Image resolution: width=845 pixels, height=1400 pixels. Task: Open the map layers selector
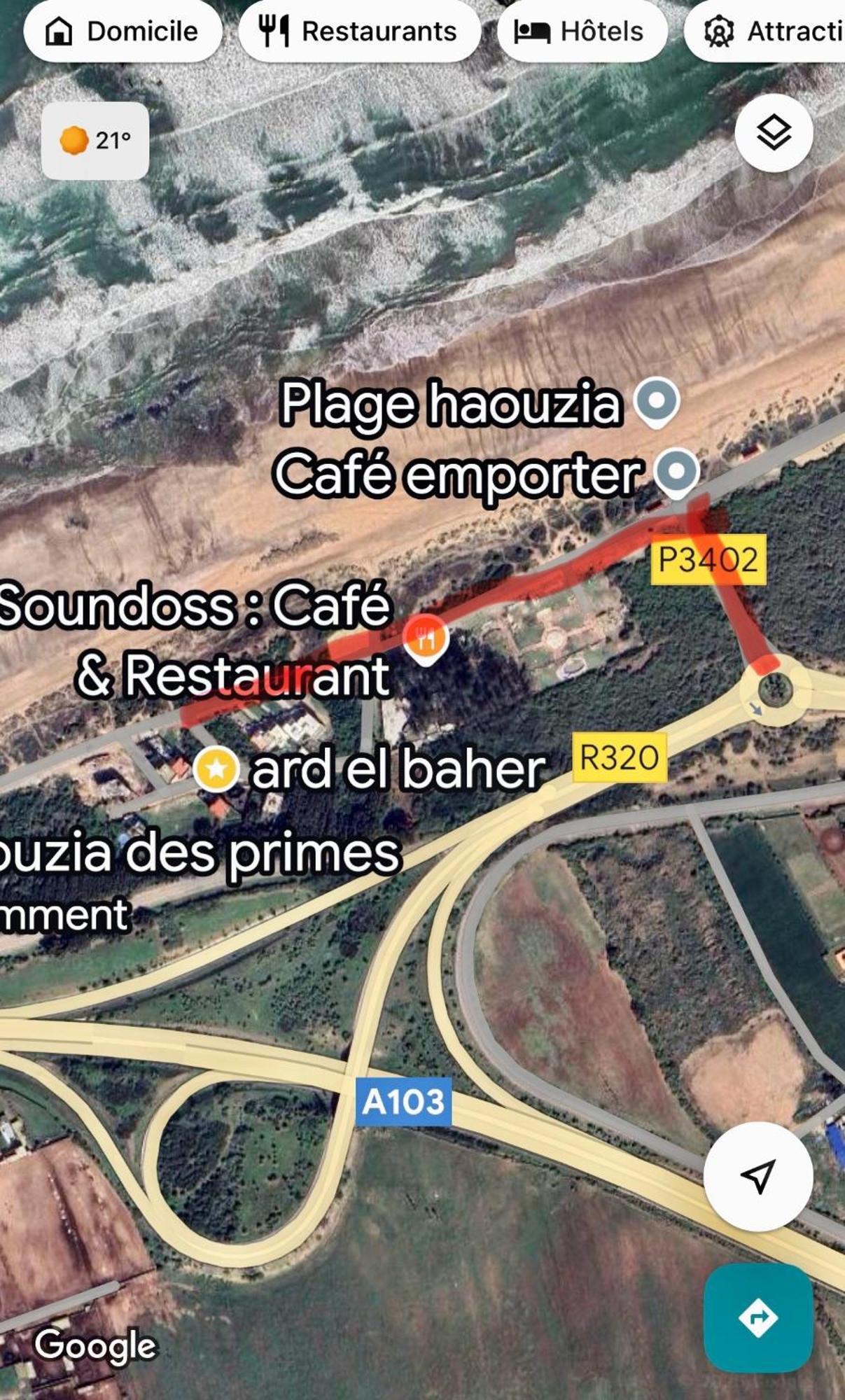(774, 132)
